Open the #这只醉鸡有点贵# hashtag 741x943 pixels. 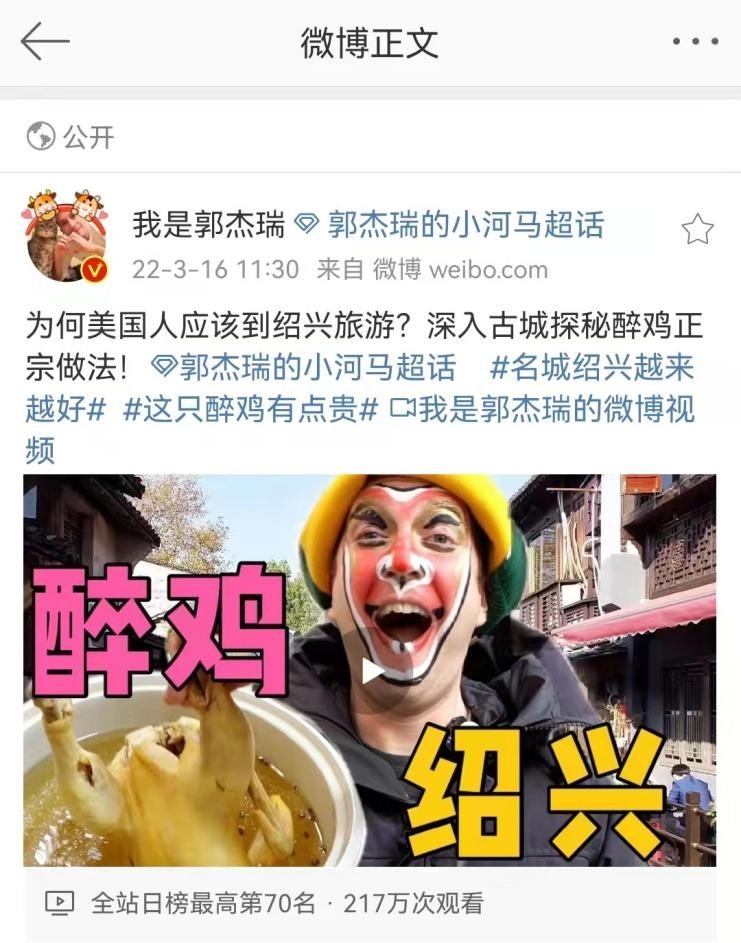click(x=250, y=409)
